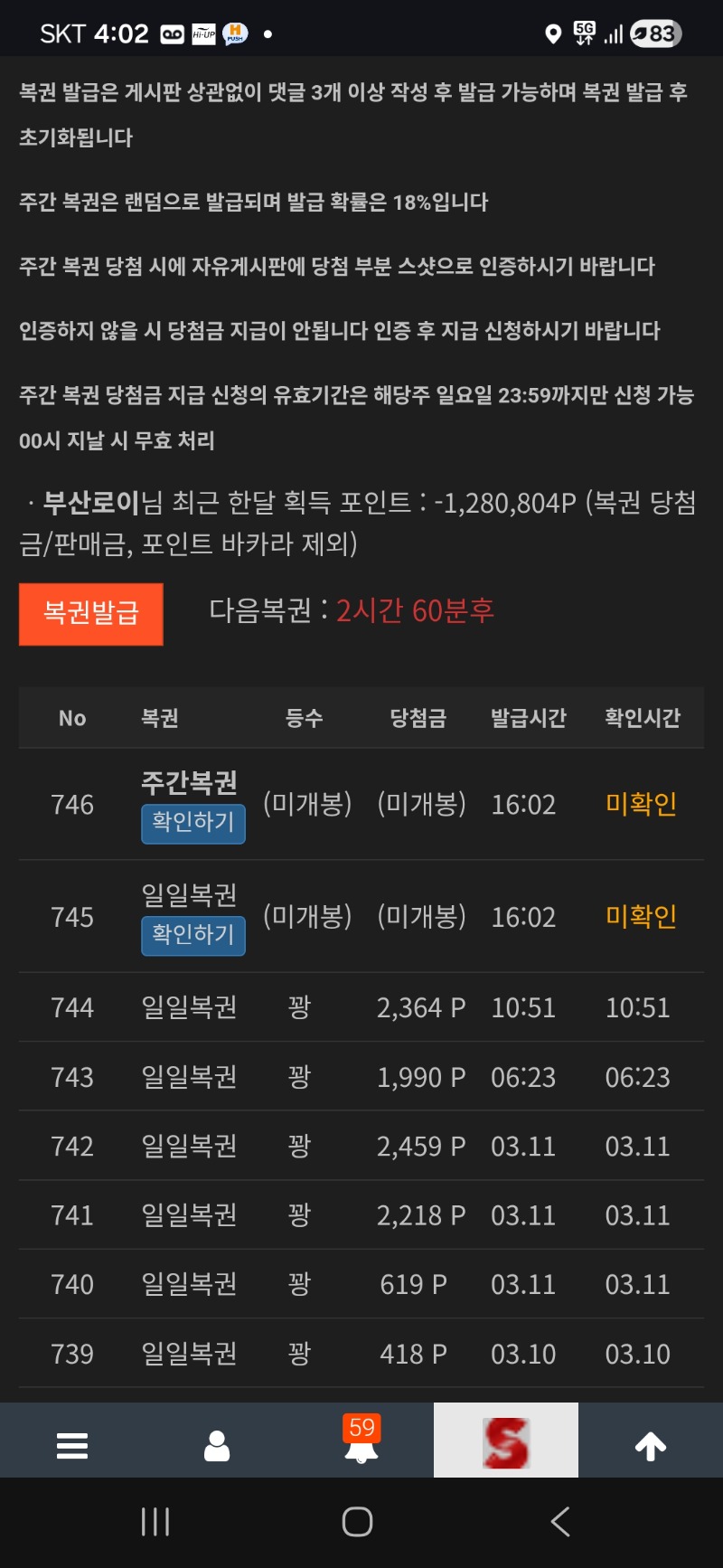Tap 확인하기 under 일일복권 ticket 745
723x1568 pixels.
pyautogui.click(x=192, y=935)
